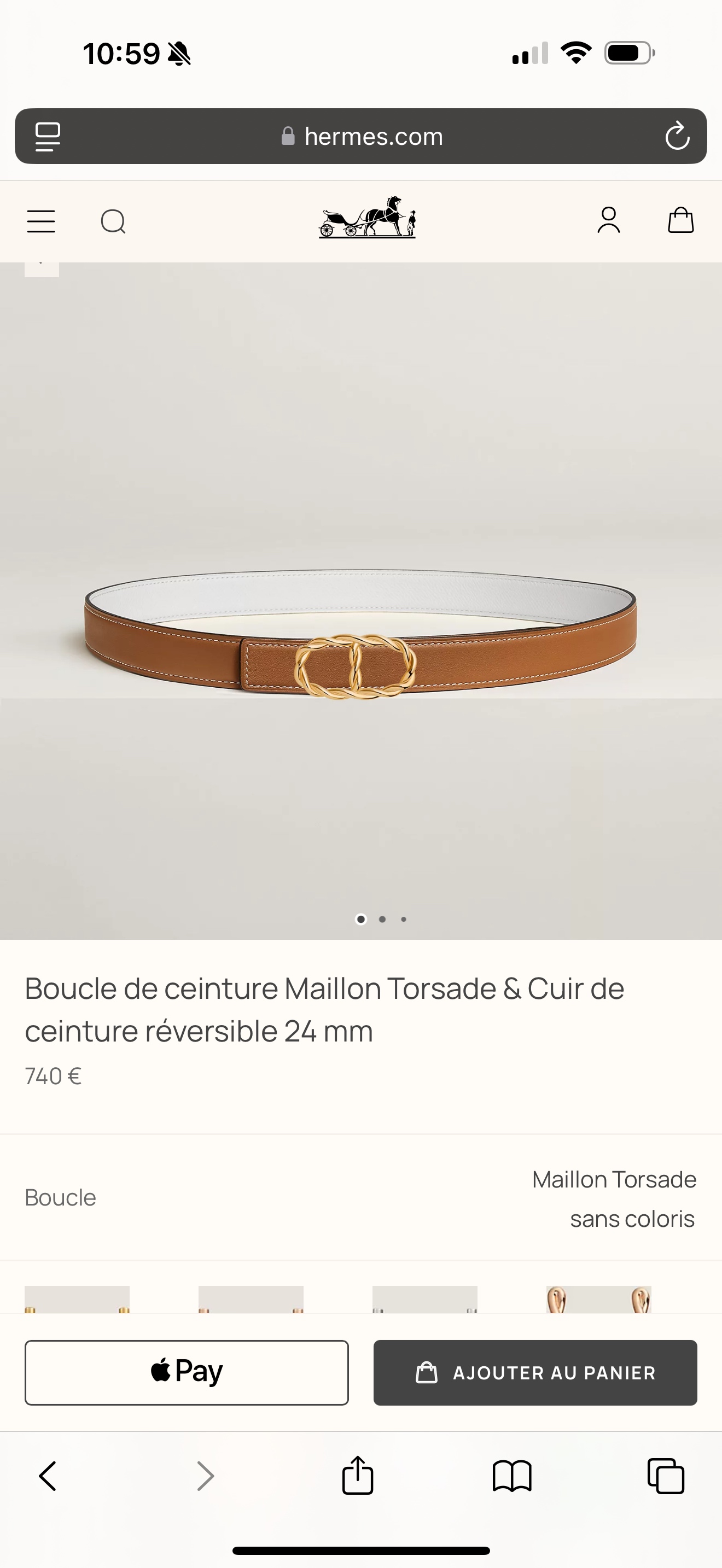This screenshot has width=722, height=1568.
Task: Open the hamburger navigation menu
Action: click(42, 221)
